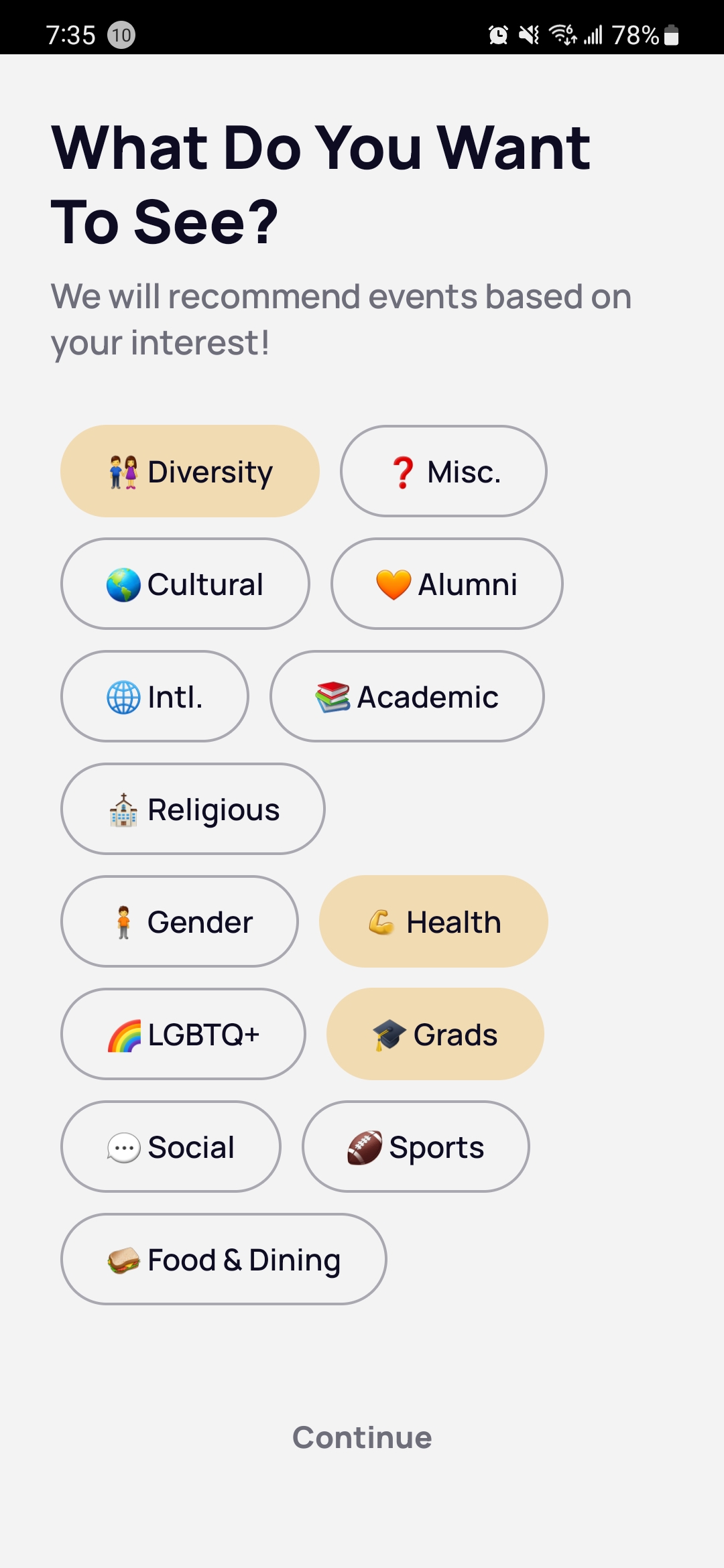Deselect the Health interest
Viewport: 724px width, 1568px height.
[433, 921]
